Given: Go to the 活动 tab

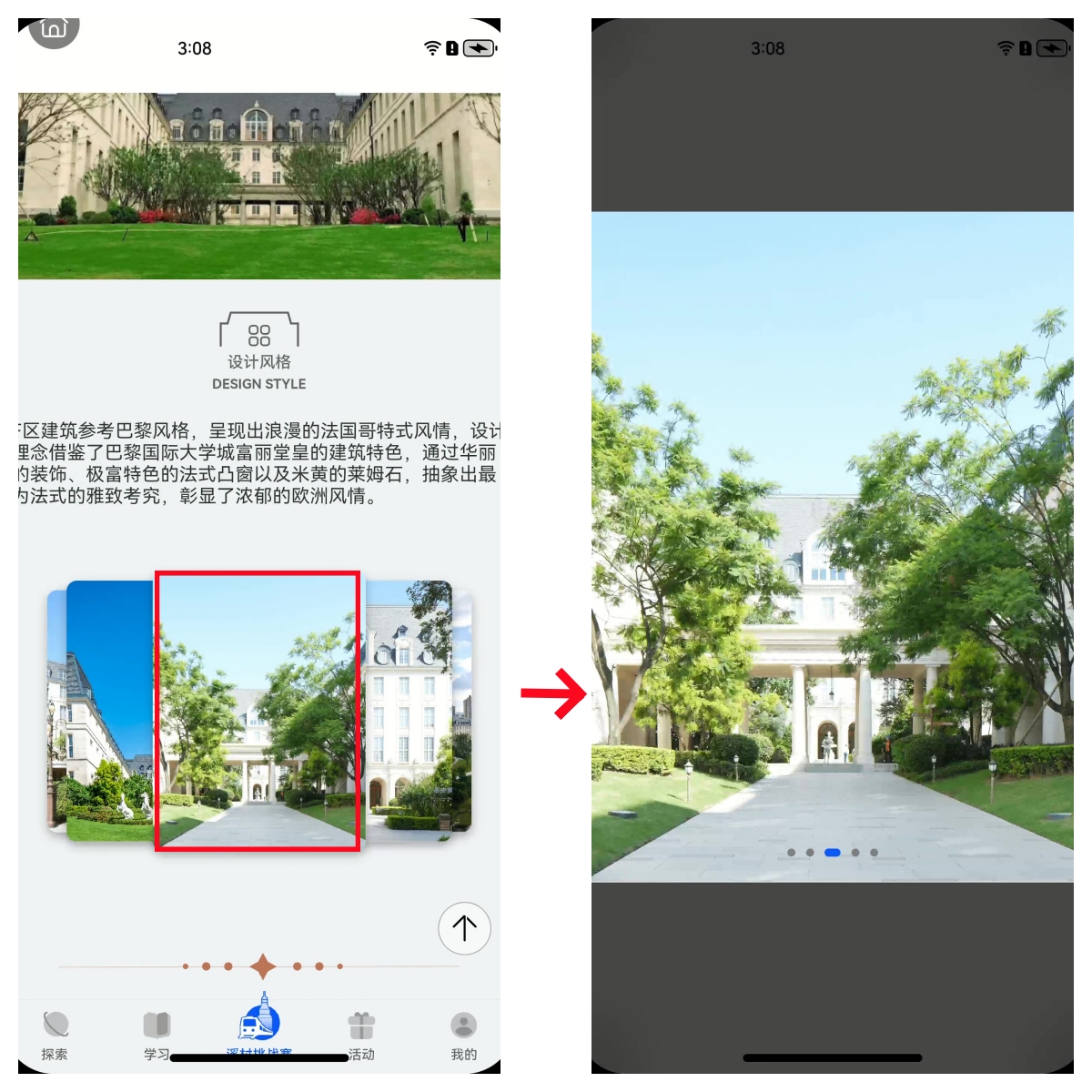Looking at the screenshot, I should coord(361,1034).
